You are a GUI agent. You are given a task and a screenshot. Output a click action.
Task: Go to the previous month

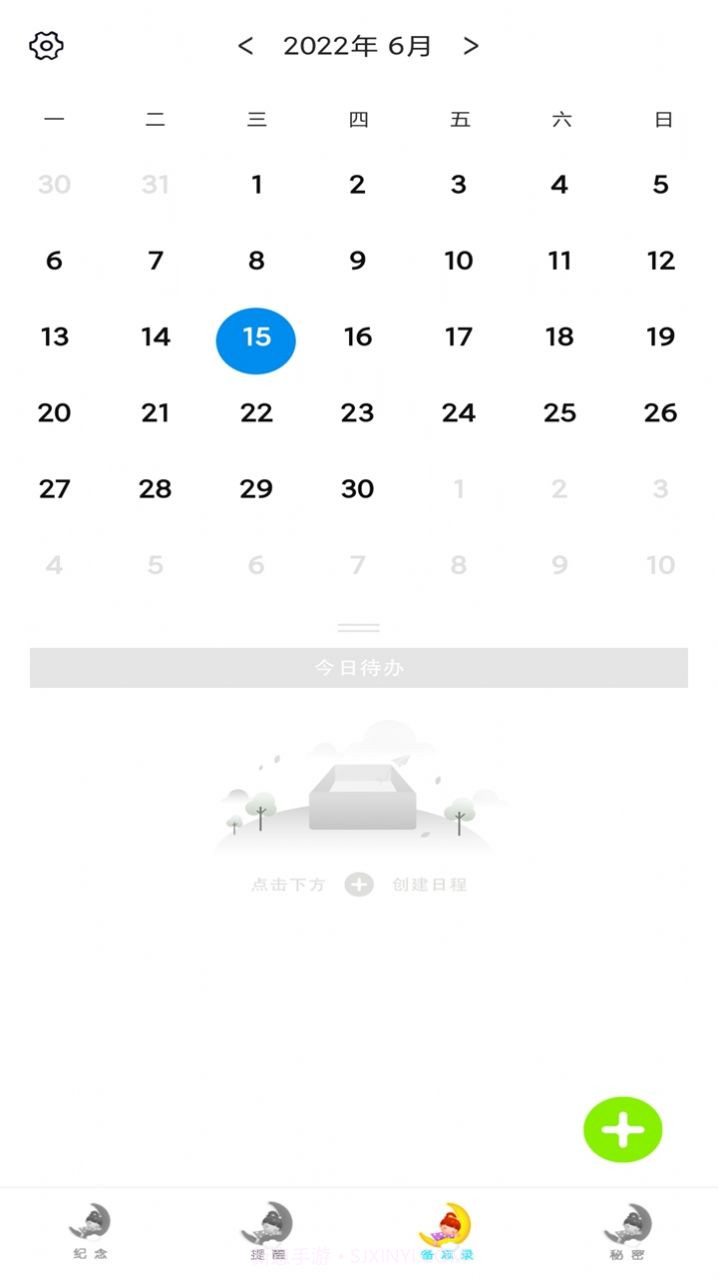[x=246, y=46]
